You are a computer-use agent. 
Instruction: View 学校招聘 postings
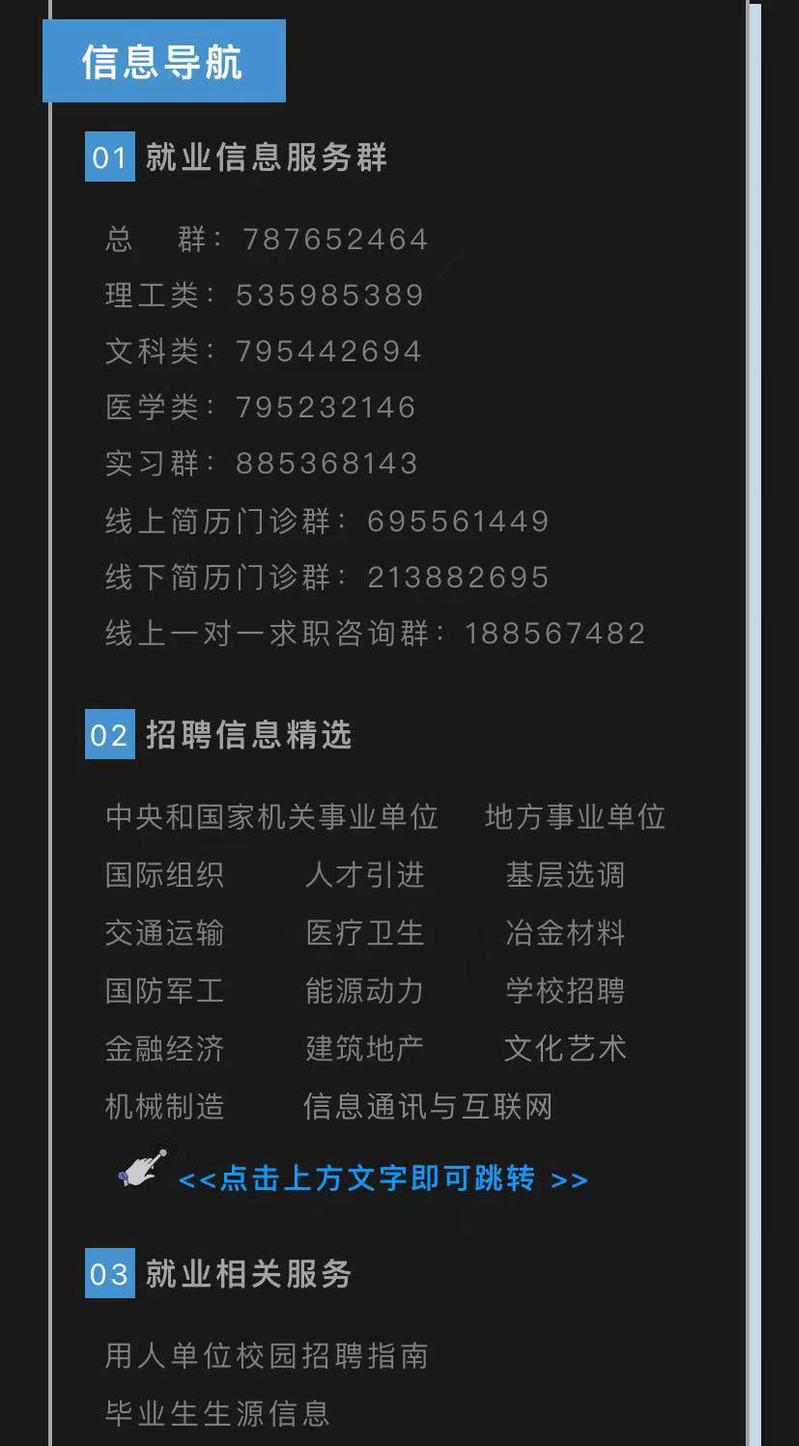point(565,991)
